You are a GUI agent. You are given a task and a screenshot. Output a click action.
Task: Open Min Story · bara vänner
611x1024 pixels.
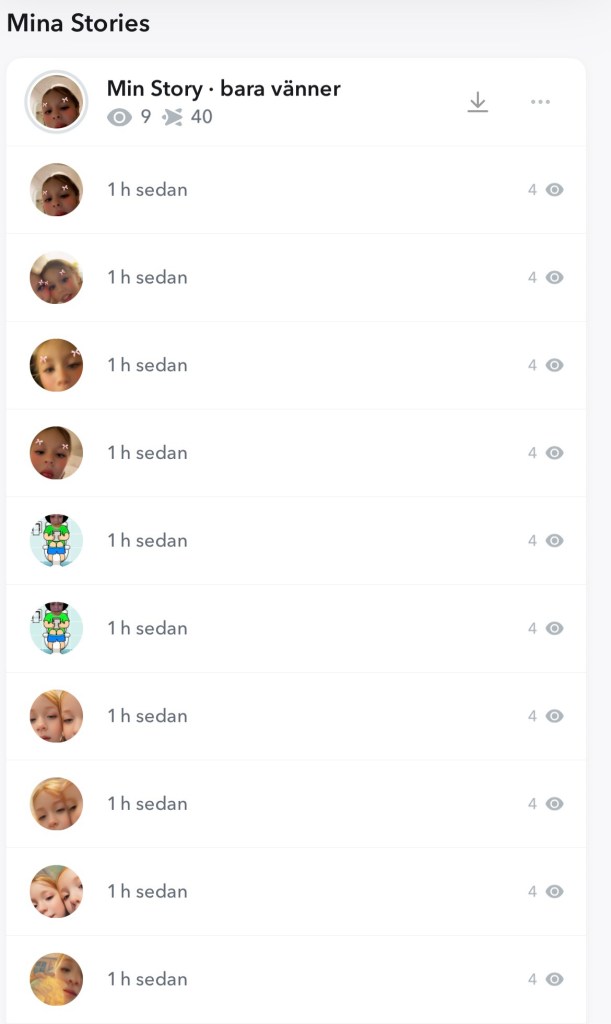223,89
